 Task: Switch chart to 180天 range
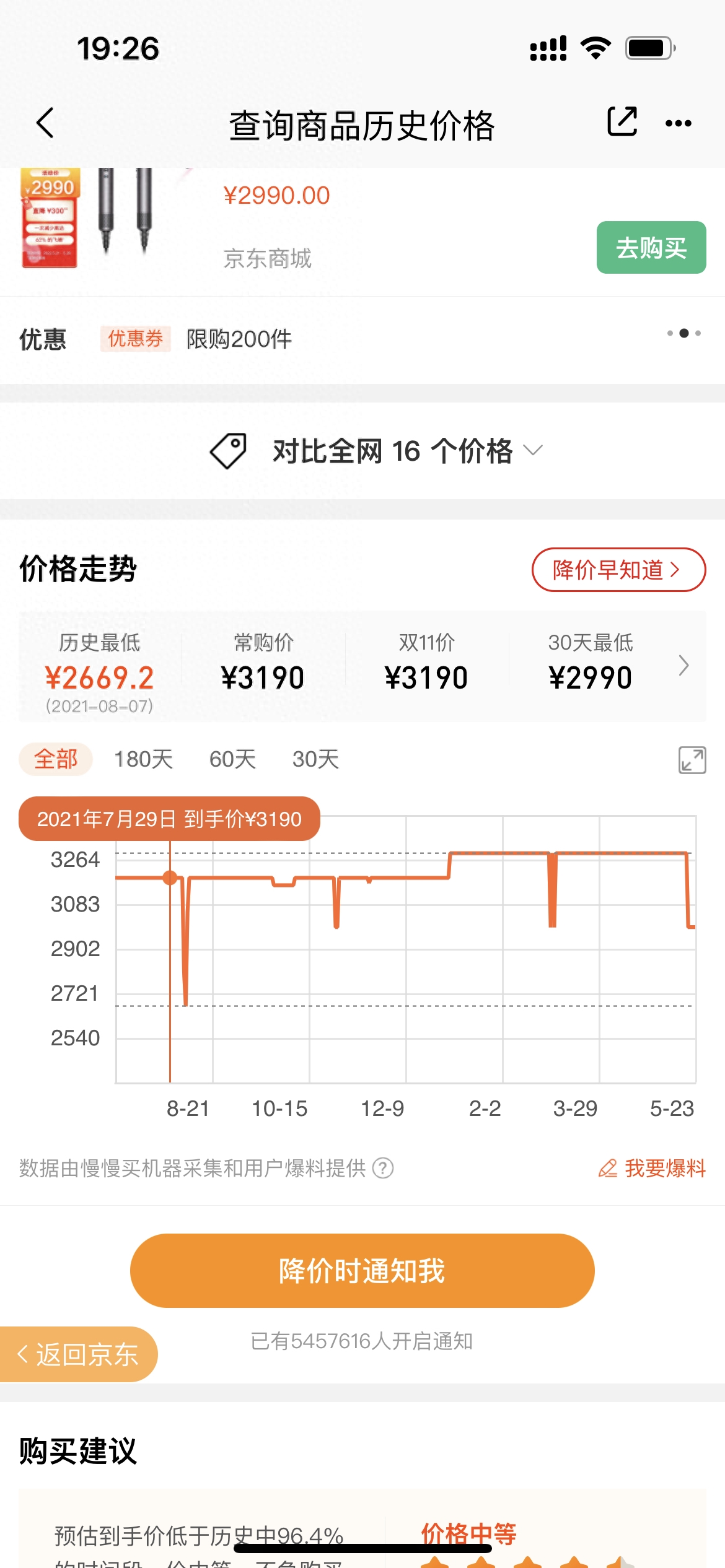click(x=143, y=759)
